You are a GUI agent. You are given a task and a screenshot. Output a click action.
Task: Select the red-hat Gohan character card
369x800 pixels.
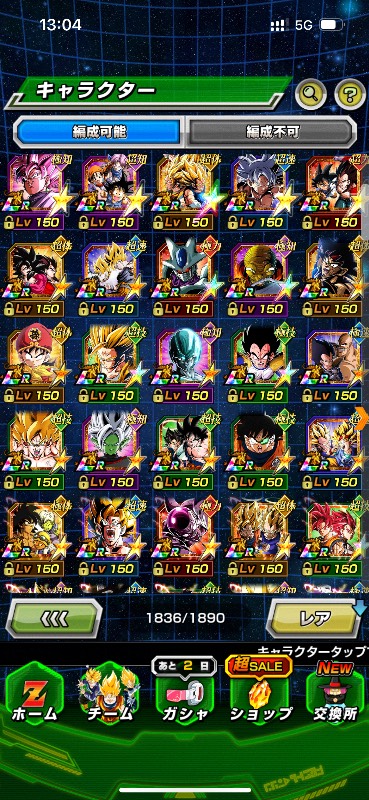pos(37,365)
